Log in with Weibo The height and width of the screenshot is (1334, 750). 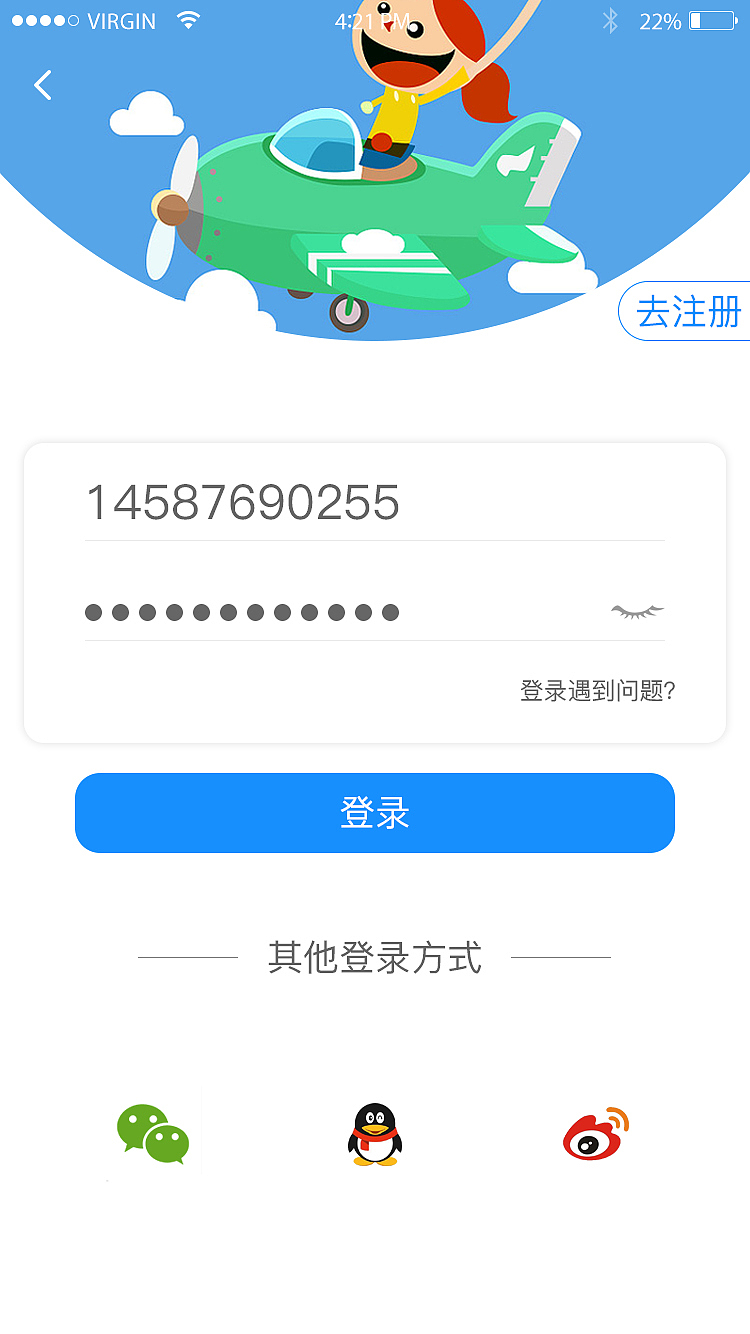click(594, 1133)
